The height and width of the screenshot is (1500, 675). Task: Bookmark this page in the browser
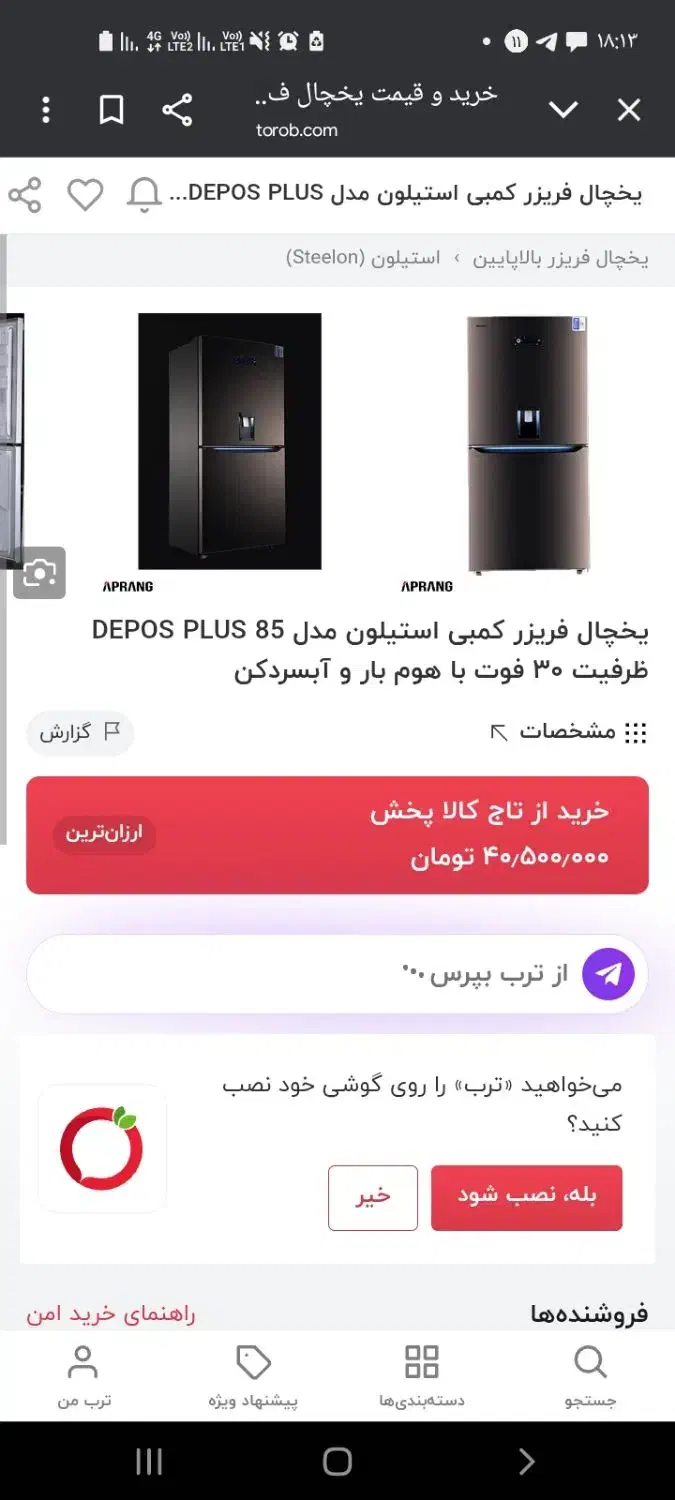111,109
